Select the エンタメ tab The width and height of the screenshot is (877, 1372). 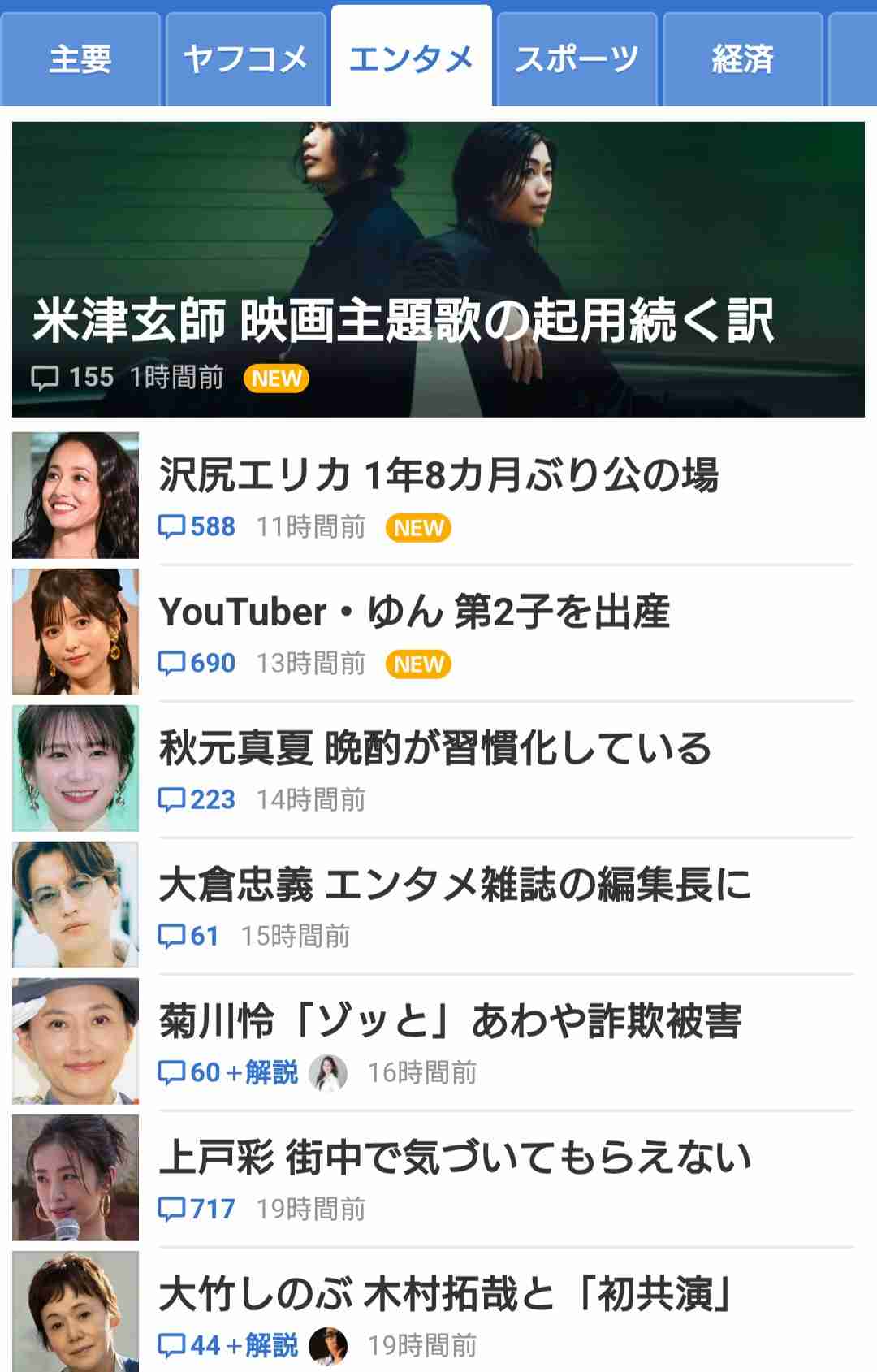(x=411, y=58)
